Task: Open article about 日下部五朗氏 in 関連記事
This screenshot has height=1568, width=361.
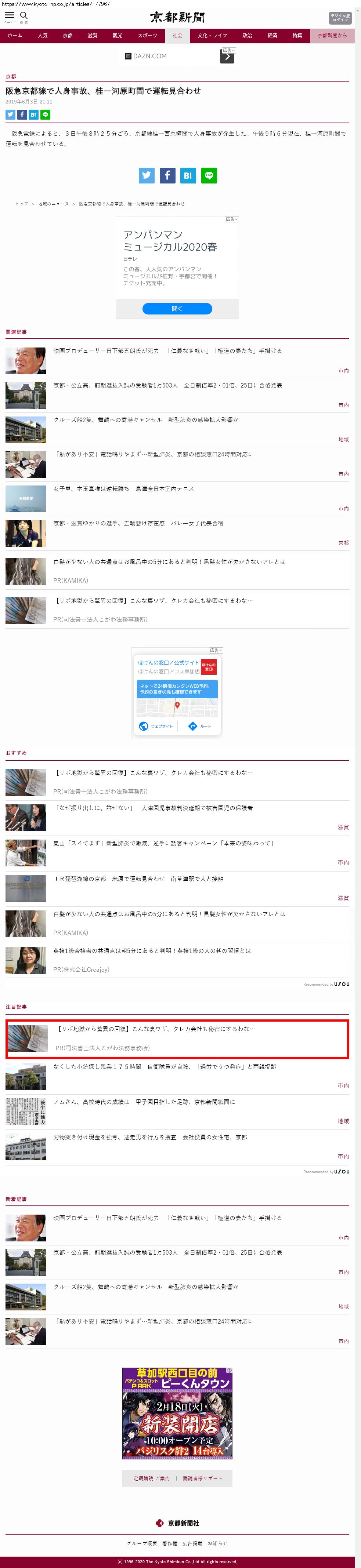Action: (x=167, y=350)
